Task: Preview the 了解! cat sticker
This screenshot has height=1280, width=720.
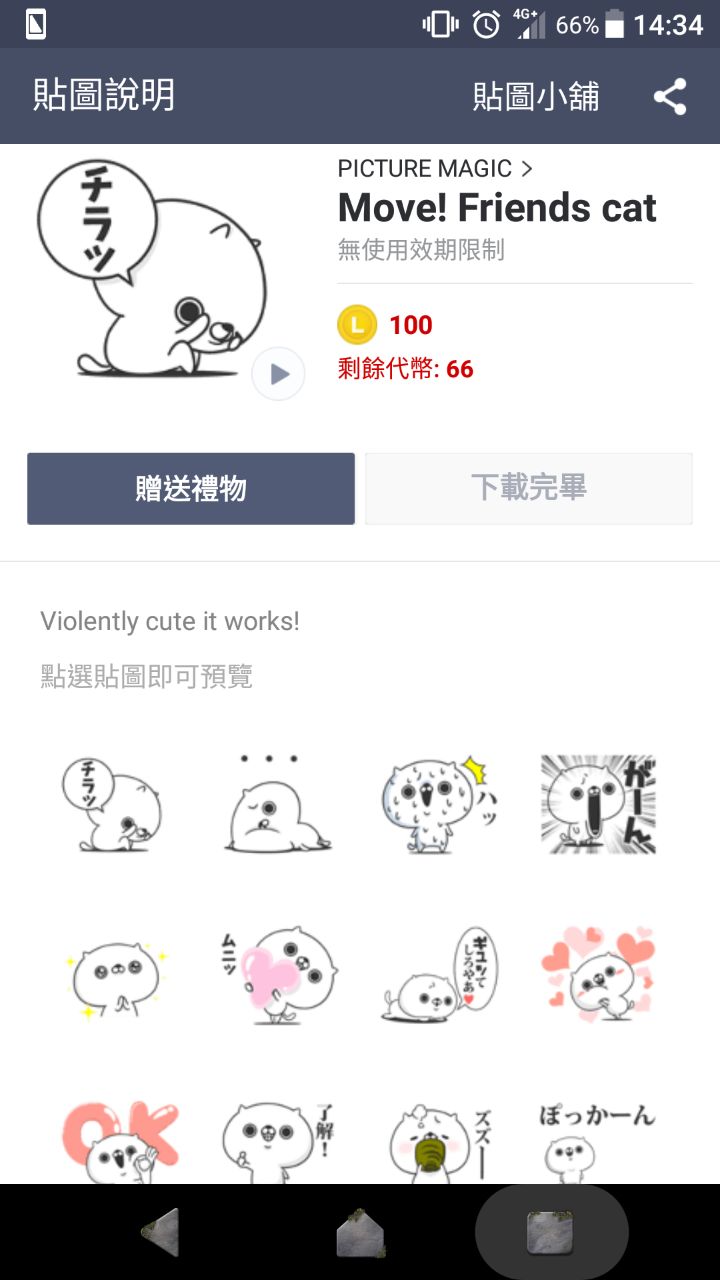Action: tap(277, 1140)
